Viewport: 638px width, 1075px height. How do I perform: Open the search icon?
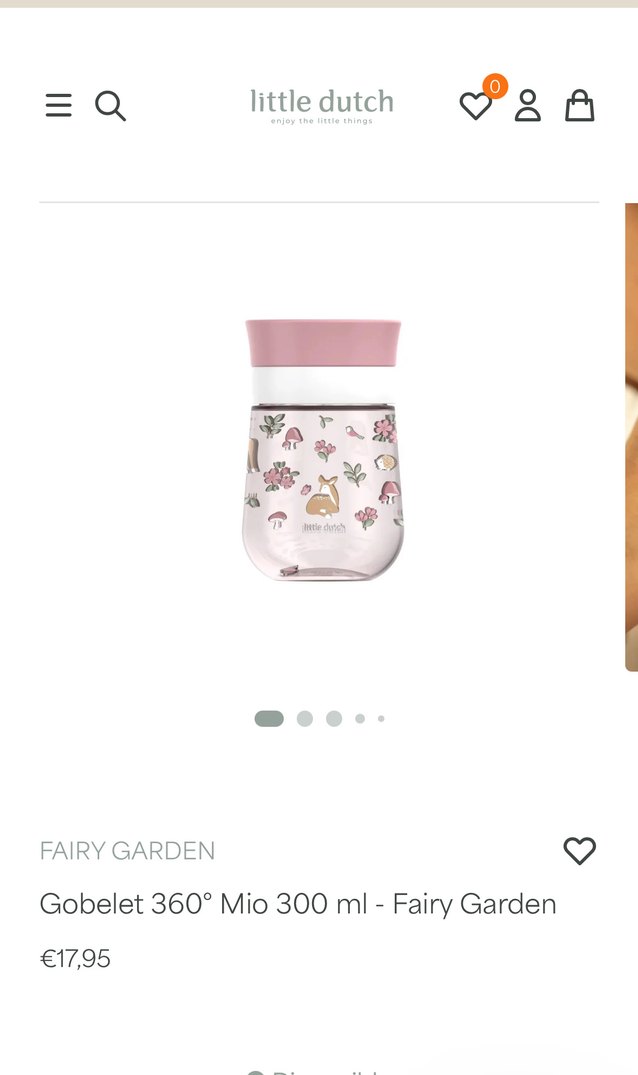110,105
